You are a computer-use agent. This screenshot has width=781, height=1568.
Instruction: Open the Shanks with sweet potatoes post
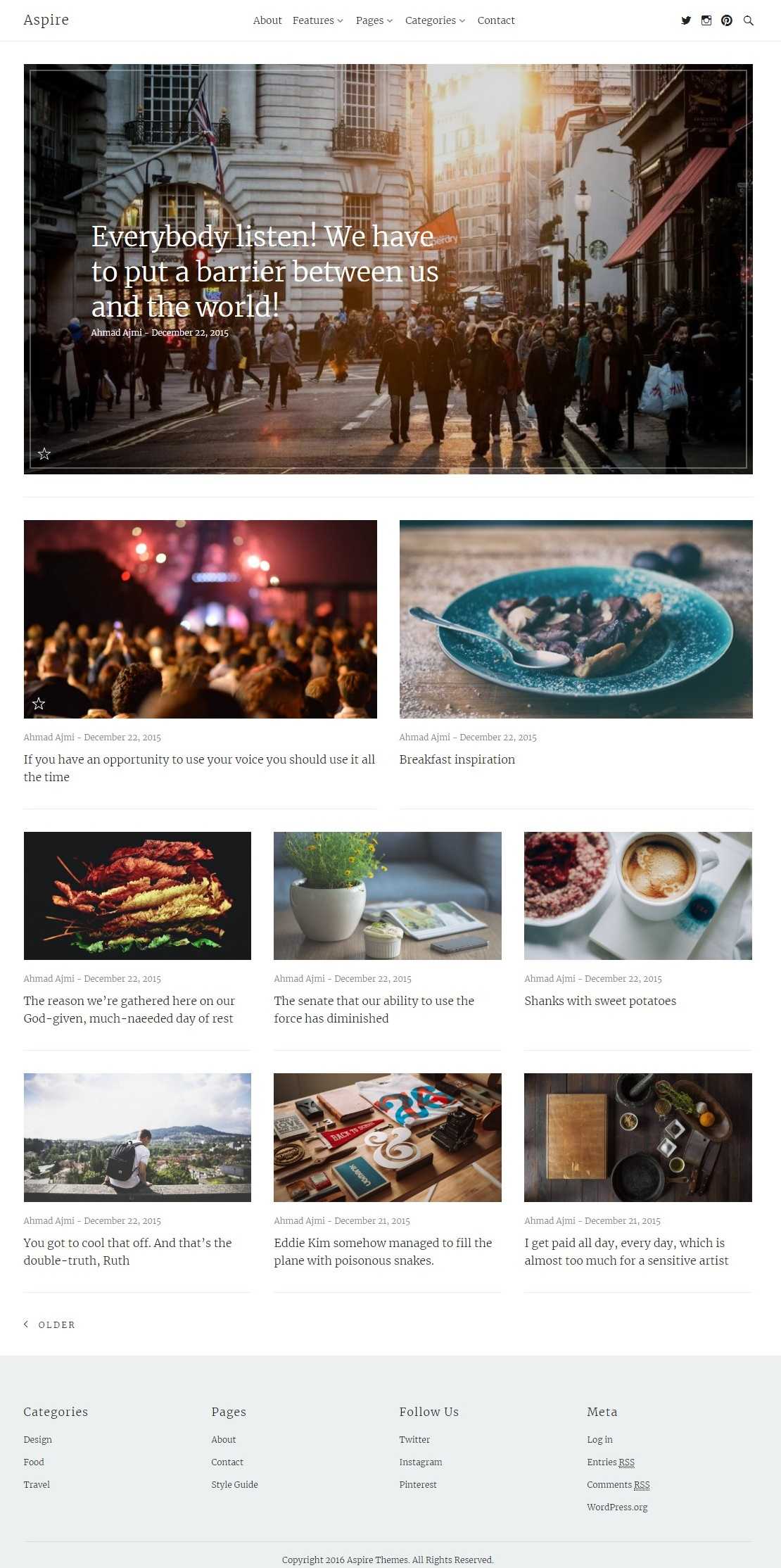click(x=600, y=1001)
